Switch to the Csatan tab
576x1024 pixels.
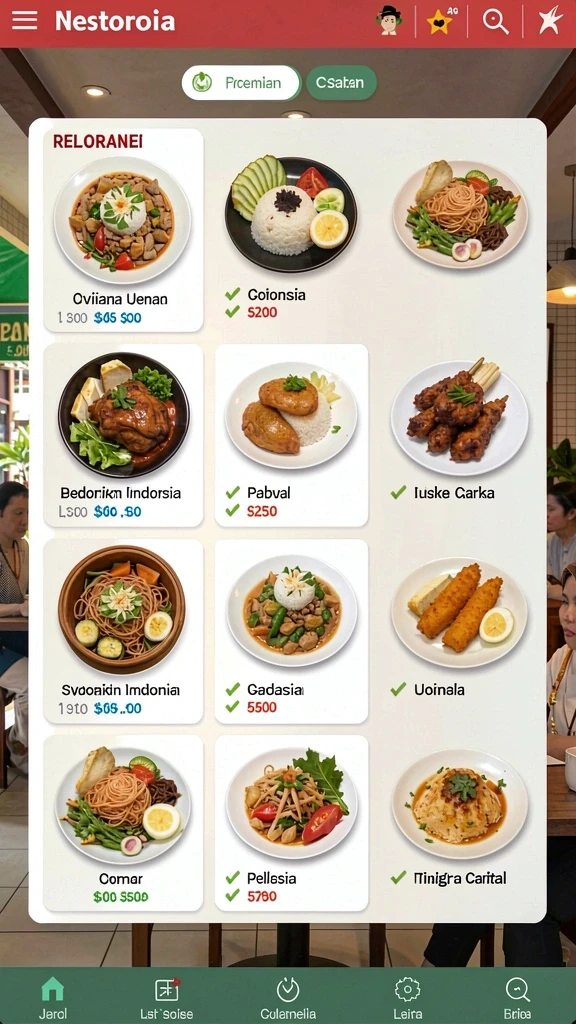click(341, 83)
